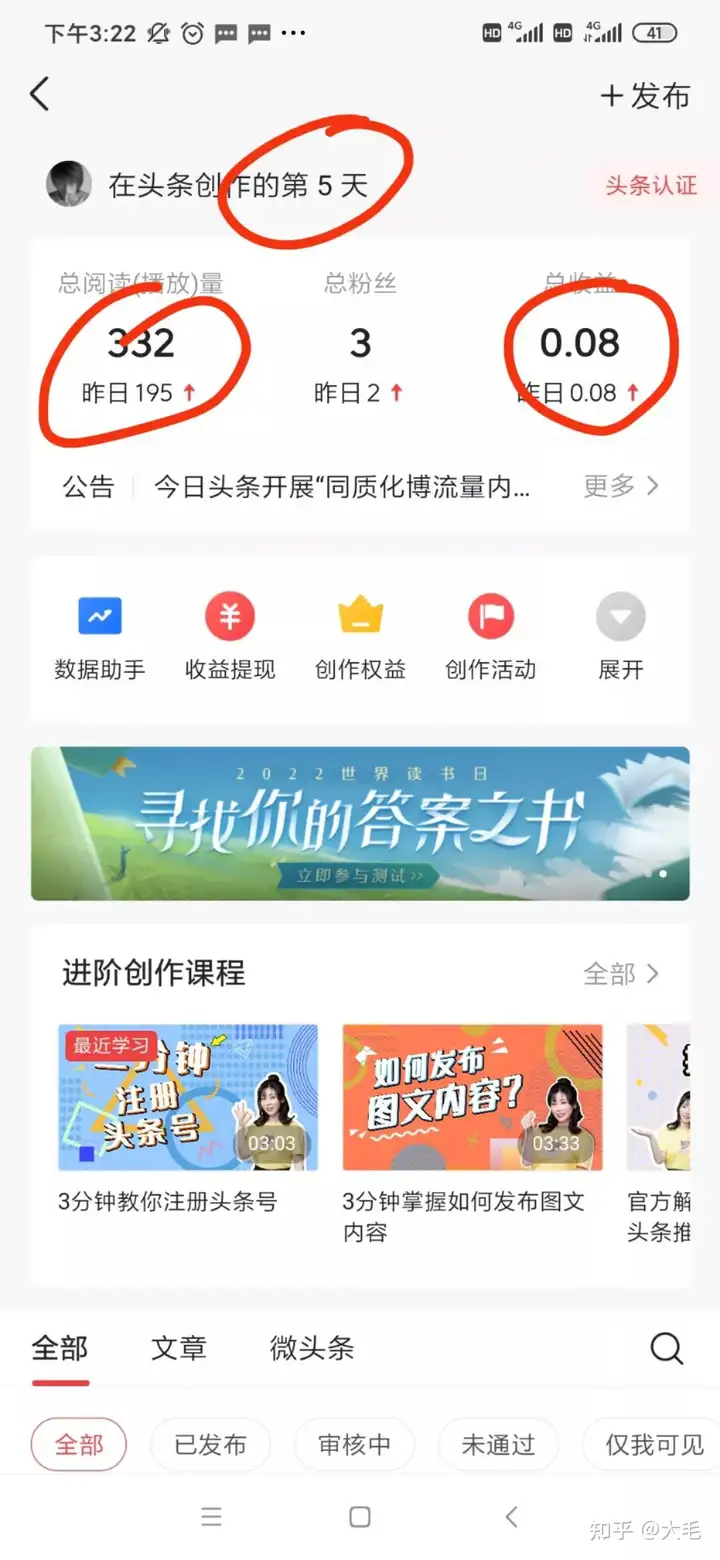Open 头条认证 certification badge
Viewport: 720px width, 1560px height.
(x=650, y=185)
